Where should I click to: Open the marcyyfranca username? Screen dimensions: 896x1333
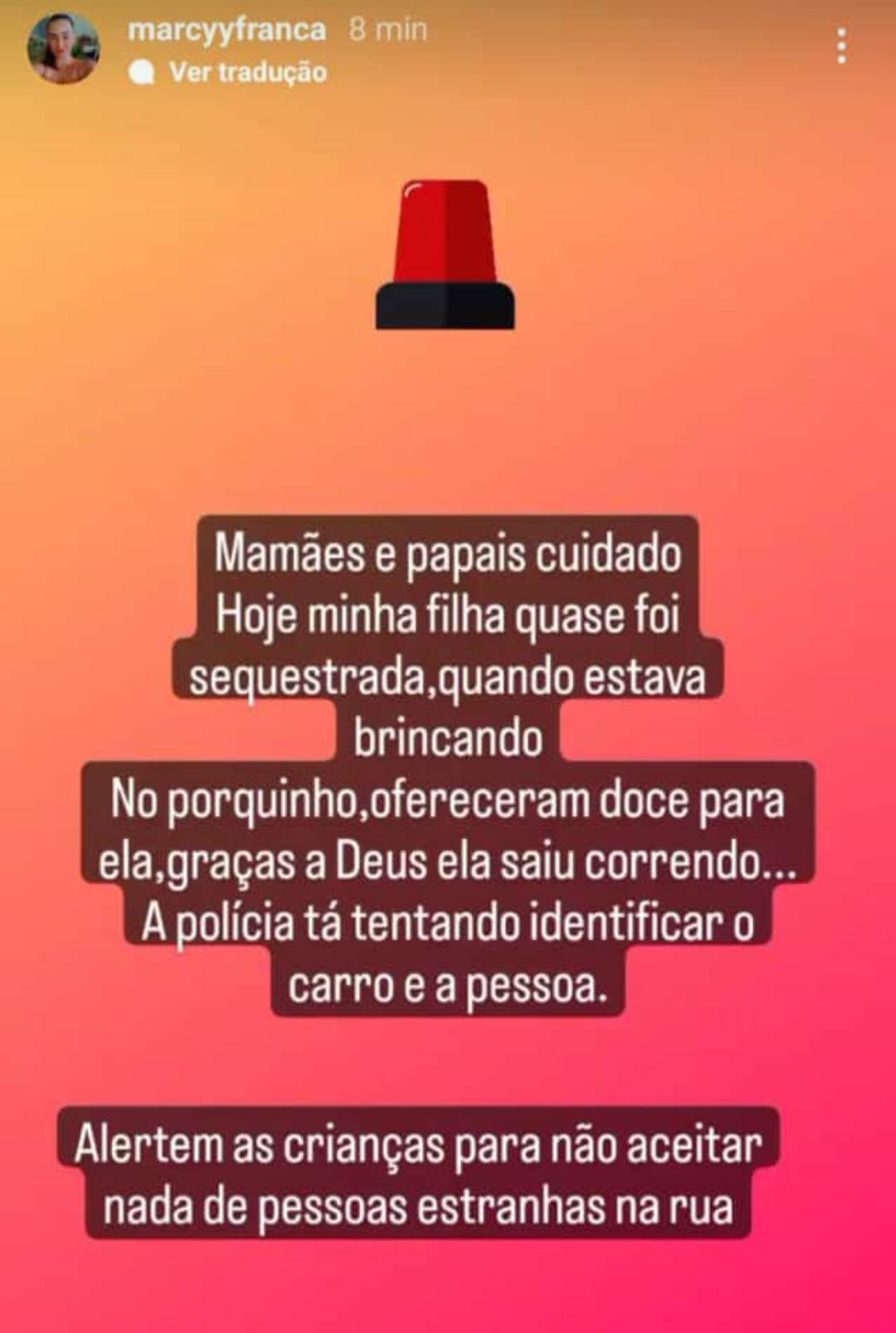226,30
